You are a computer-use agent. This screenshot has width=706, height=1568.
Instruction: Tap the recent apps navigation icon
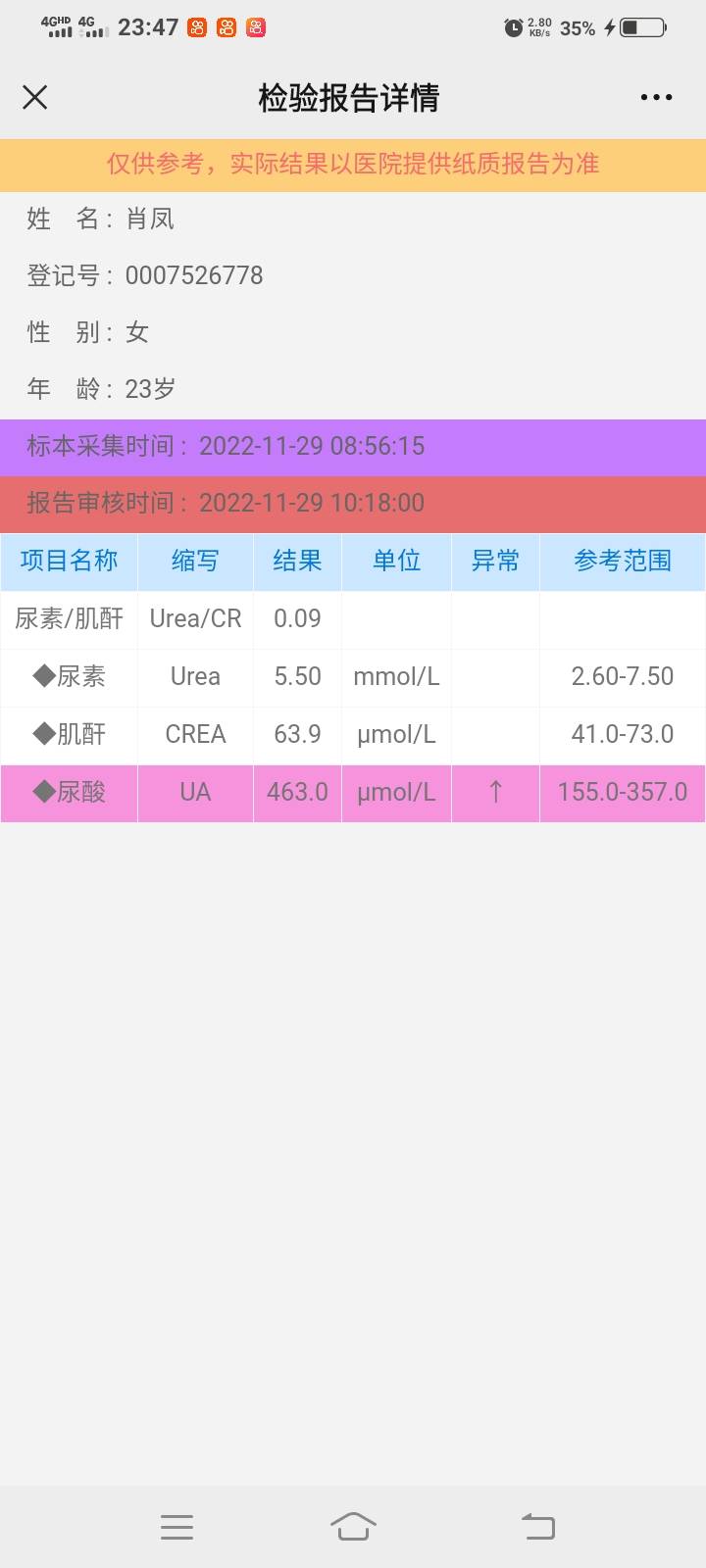176,1526
